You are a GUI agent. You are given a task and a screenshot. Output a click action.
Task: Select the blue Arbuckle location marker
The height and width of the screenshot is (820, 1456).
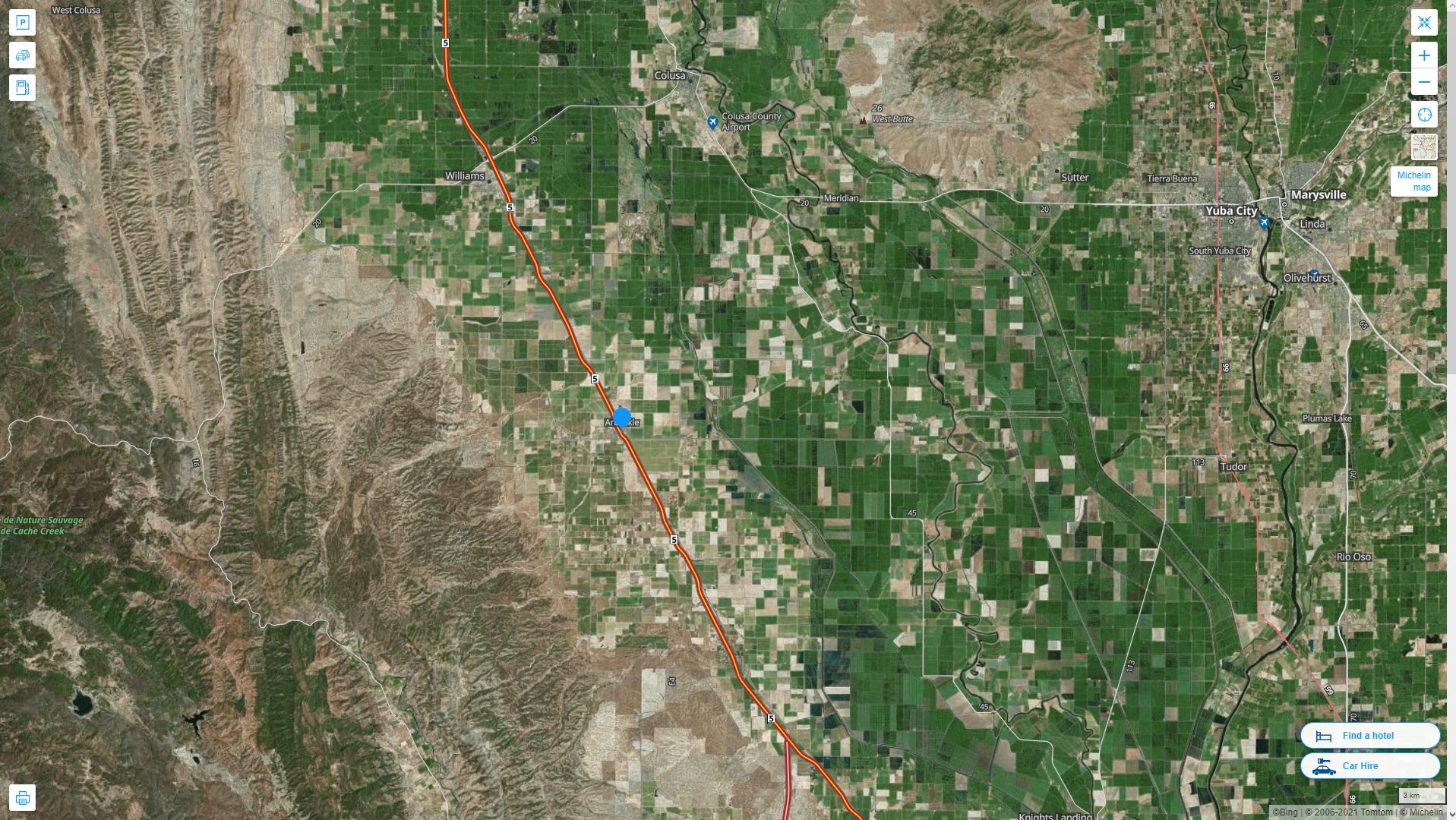pyautogui.click(x=622, y=418)
